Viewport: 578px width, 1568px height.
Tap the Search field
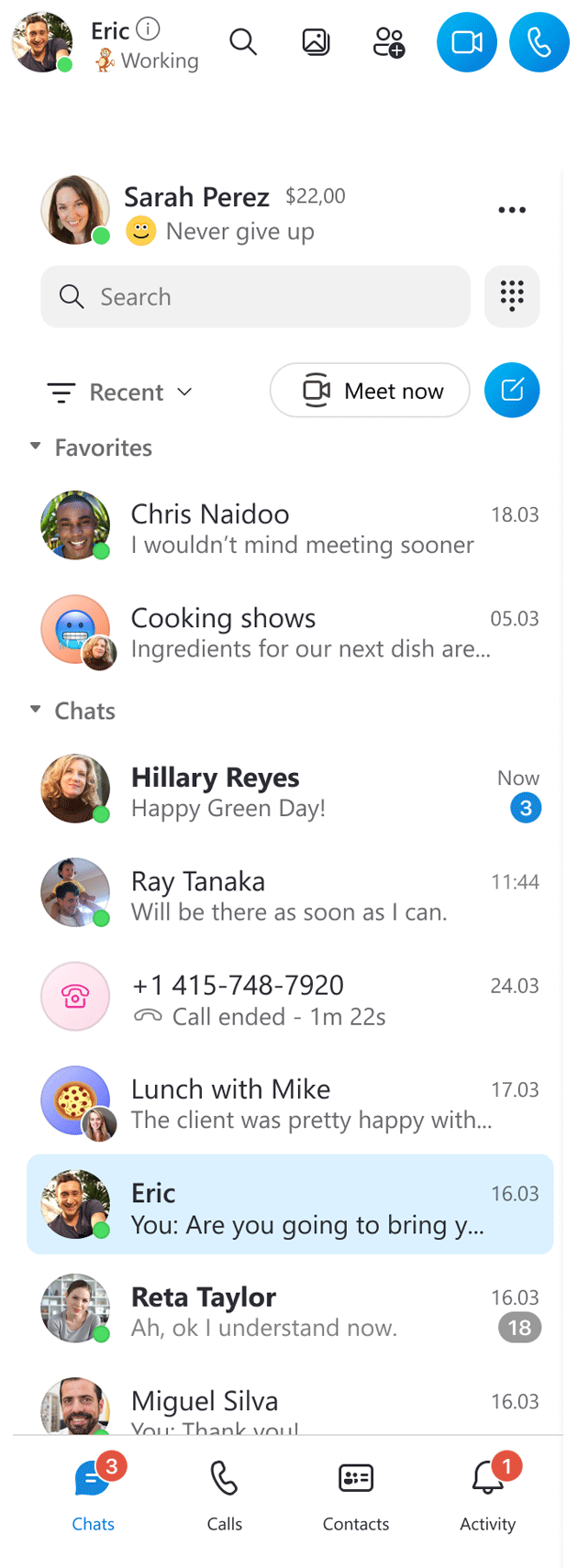point(255,297)
